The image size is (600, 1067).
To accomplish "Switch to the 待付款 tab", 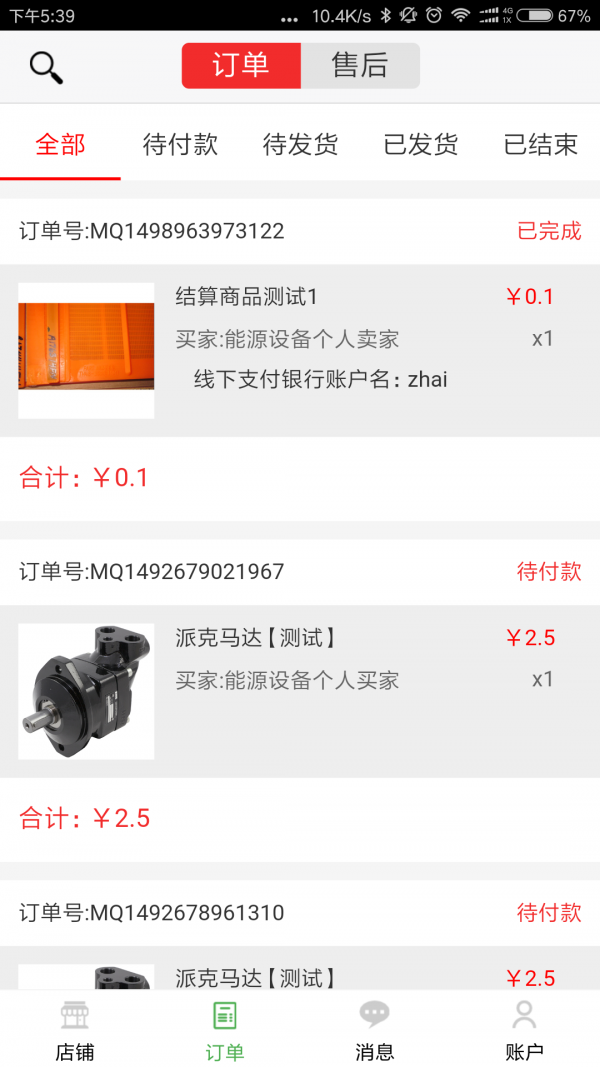I will tap(180, 145).
